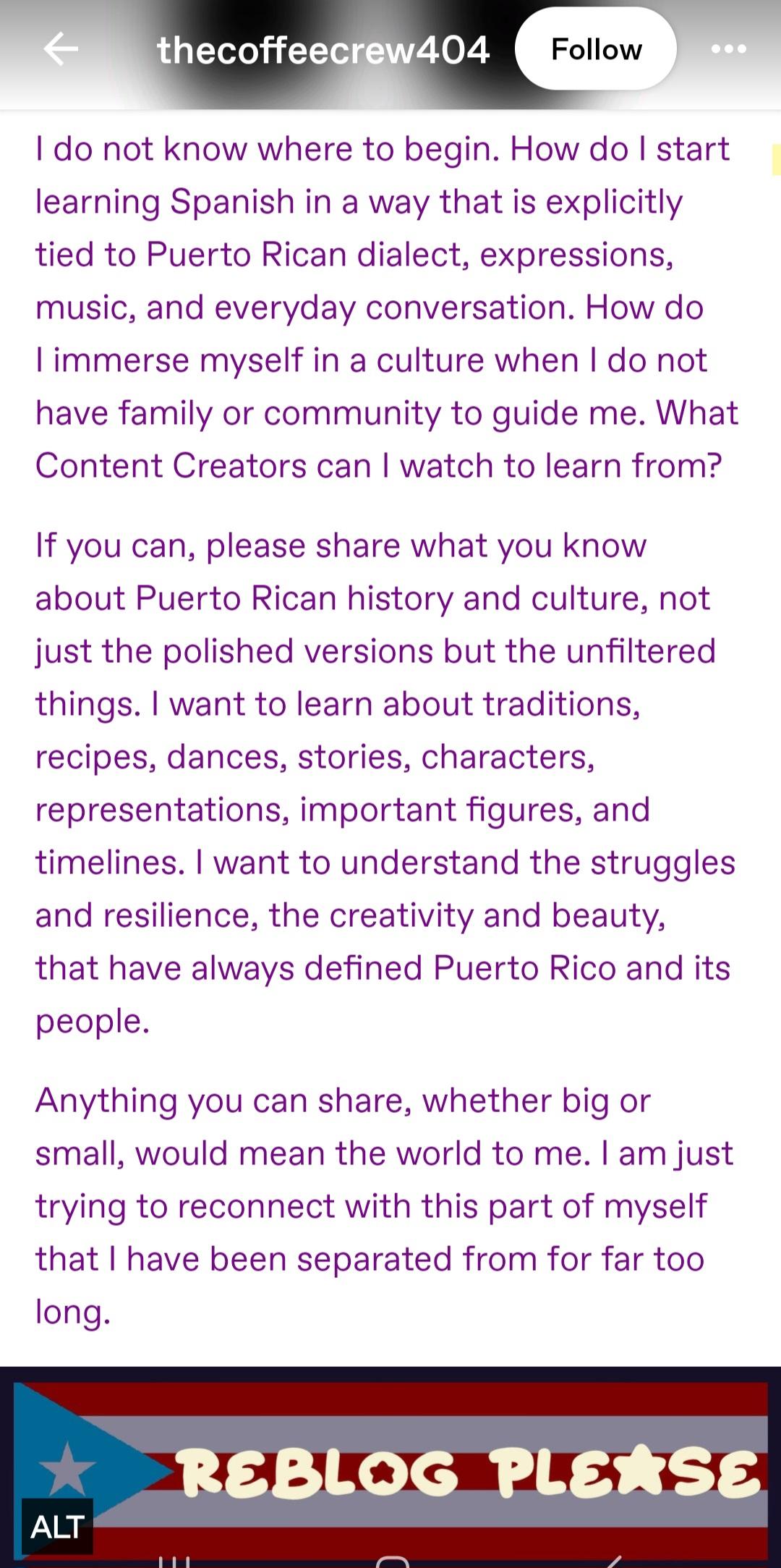Image resolution: width=781 pixels, height=1568 pixels.
Task: Open the three-dot overflow menu
Action: [728, 49]
